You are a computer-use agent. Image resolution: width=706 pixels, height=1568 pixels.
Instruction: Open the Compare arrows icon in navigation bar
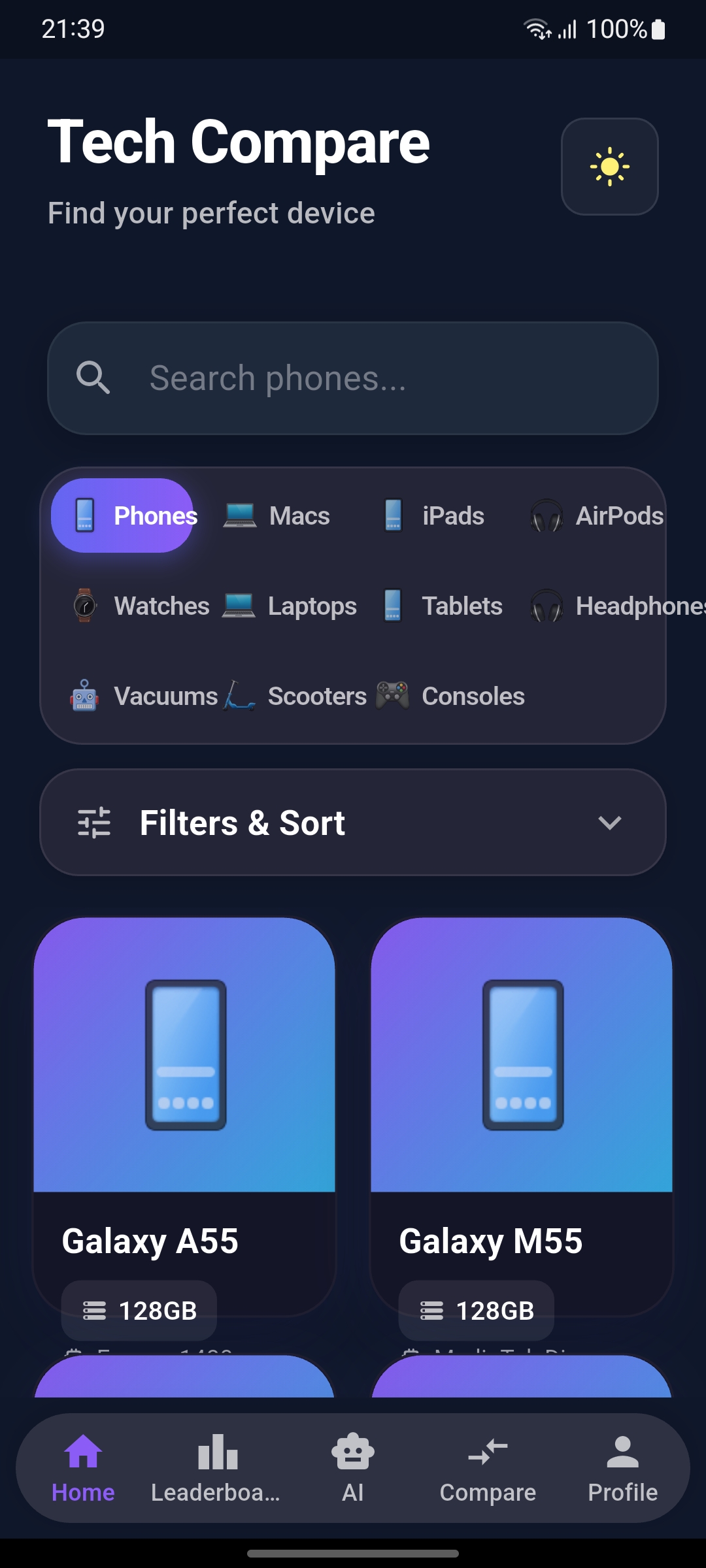coord(487,1453)
